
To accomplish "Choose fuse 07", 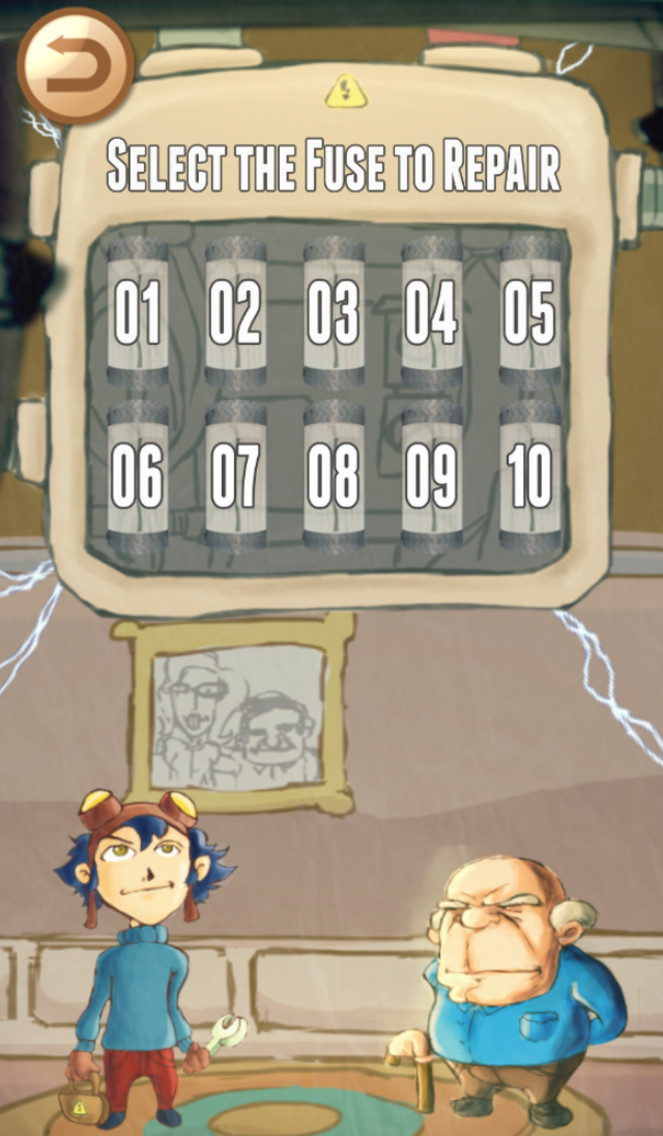I will [235, 476].
